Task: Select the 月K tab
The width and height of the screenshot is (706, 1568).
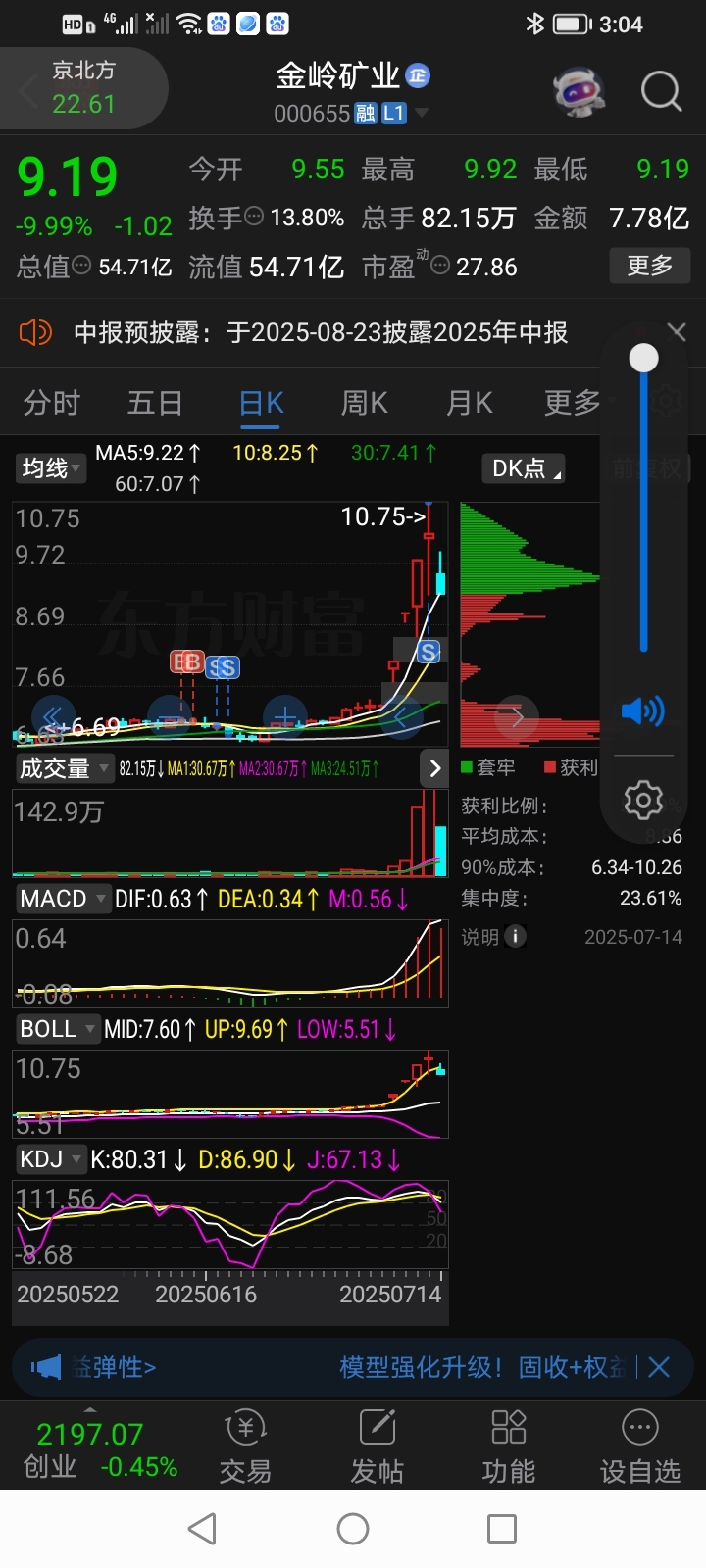Action: pos(470,403)
